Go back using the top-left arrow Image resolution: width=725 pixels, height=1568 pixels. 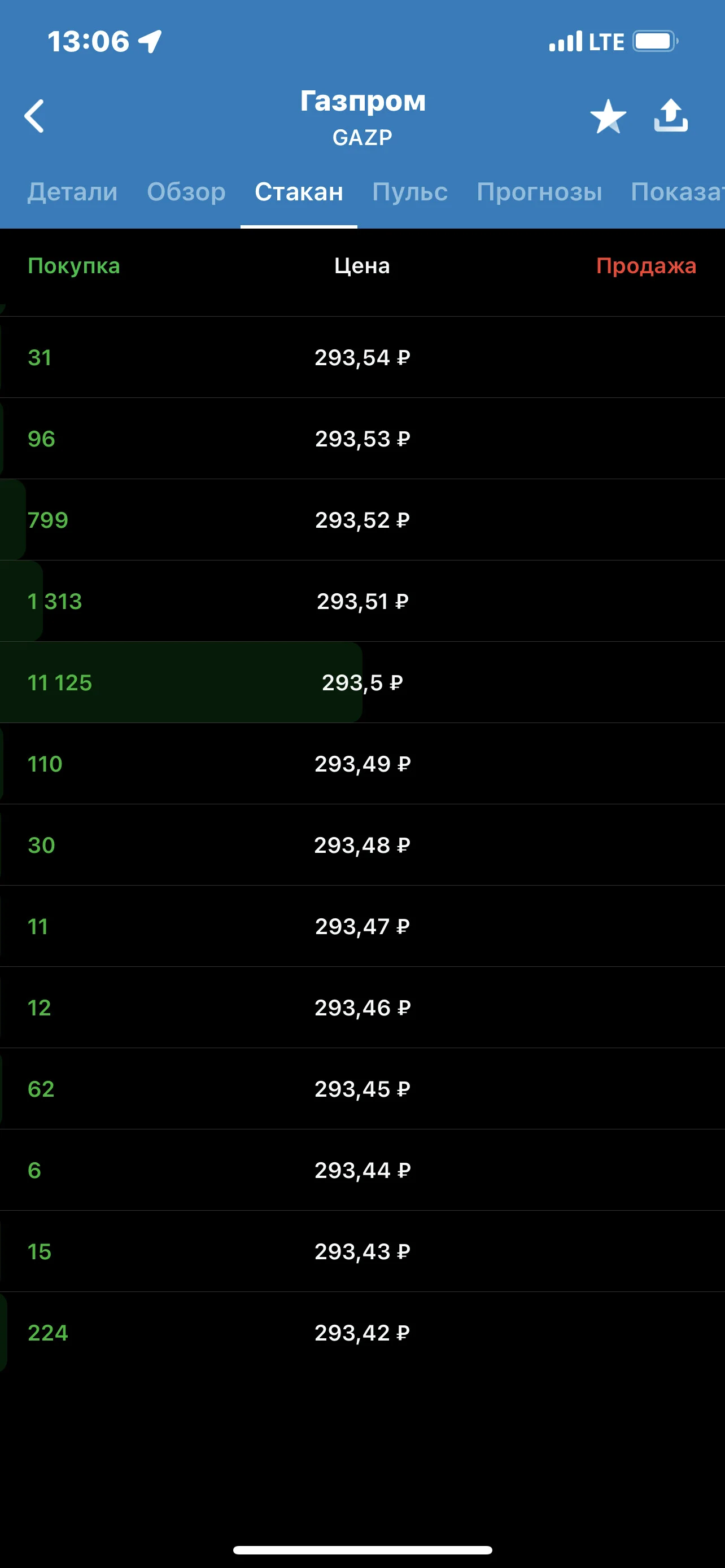[x=34, y=116]
